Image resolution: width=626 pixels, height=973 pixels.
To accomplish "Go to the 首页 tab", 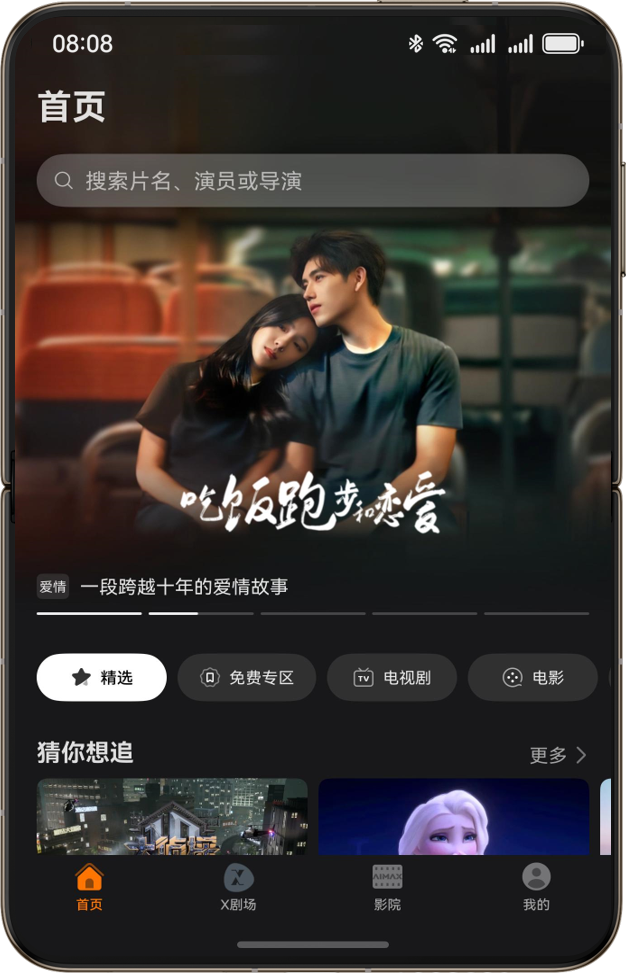I will coord(89,888).
